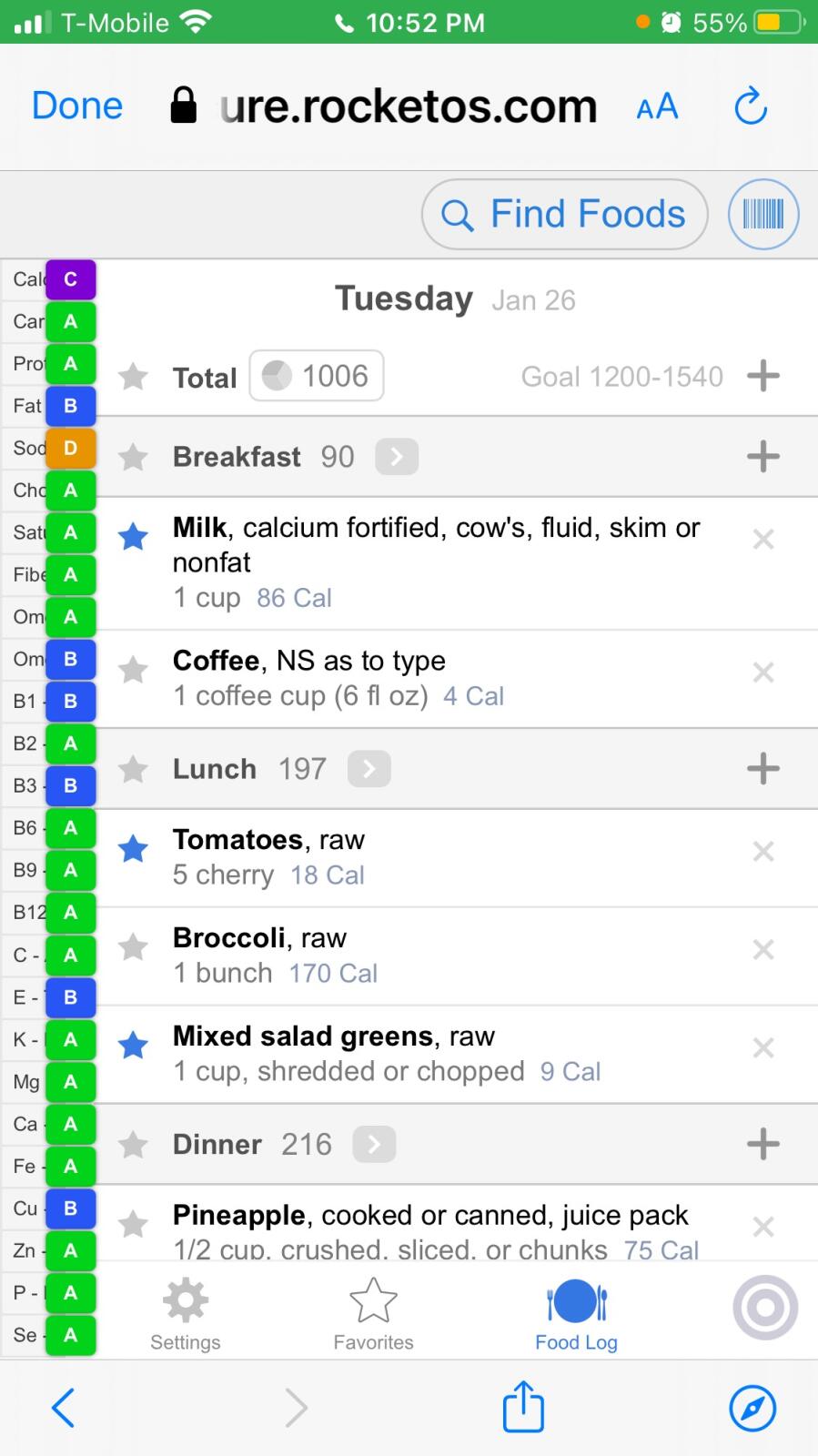Add food to Breakfast
Screen dimensions: 818x1456
[762, 457]
